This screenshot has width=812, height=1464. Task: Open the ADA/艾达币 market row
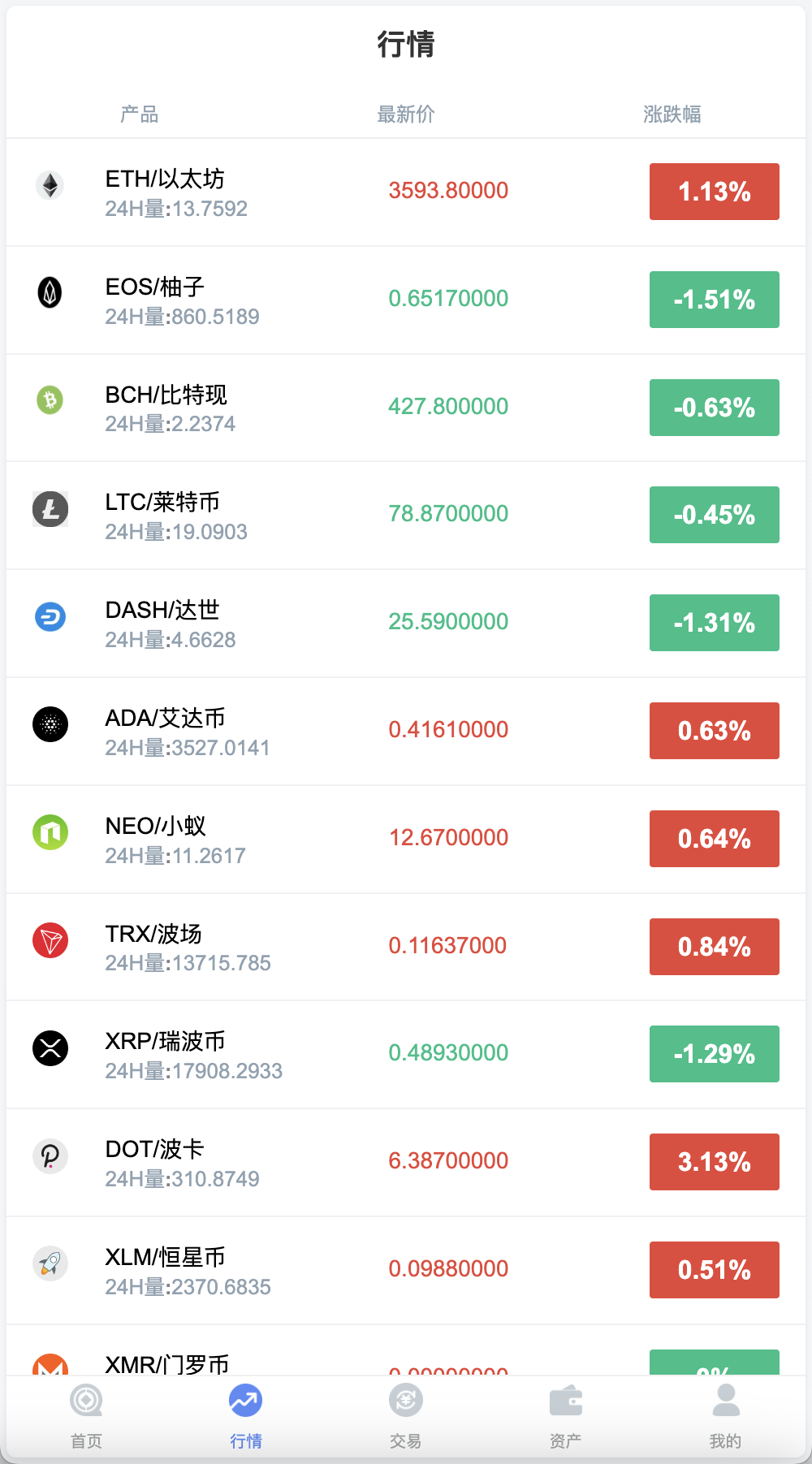pyautogui.click(x=406, y=730)
